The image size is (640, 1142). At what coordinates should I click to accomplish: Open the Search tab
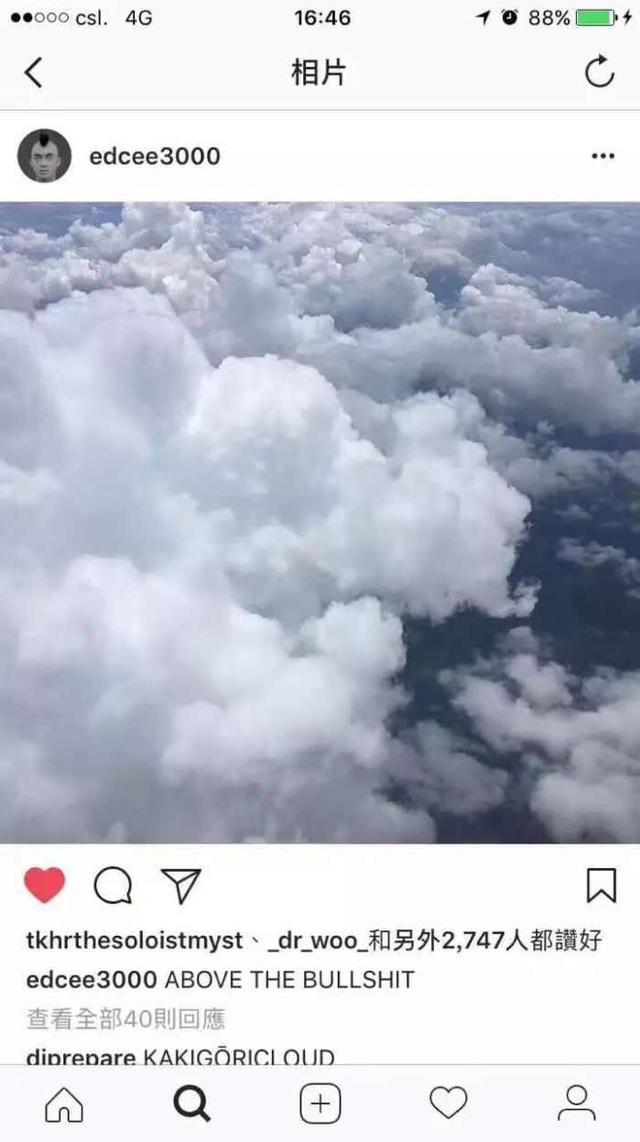pyautogui.click(x=192, y=1103)
